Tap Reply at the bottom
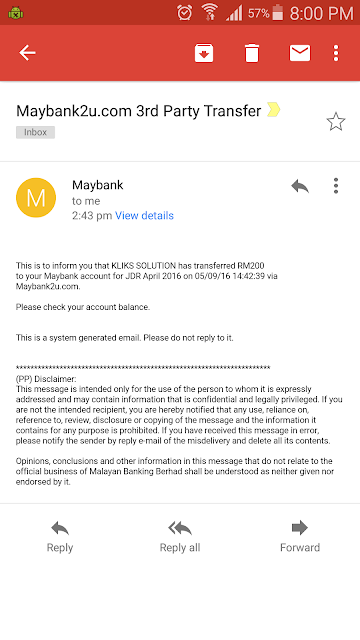Viewport: 360px width, 640px height. [x=60, y=536]
